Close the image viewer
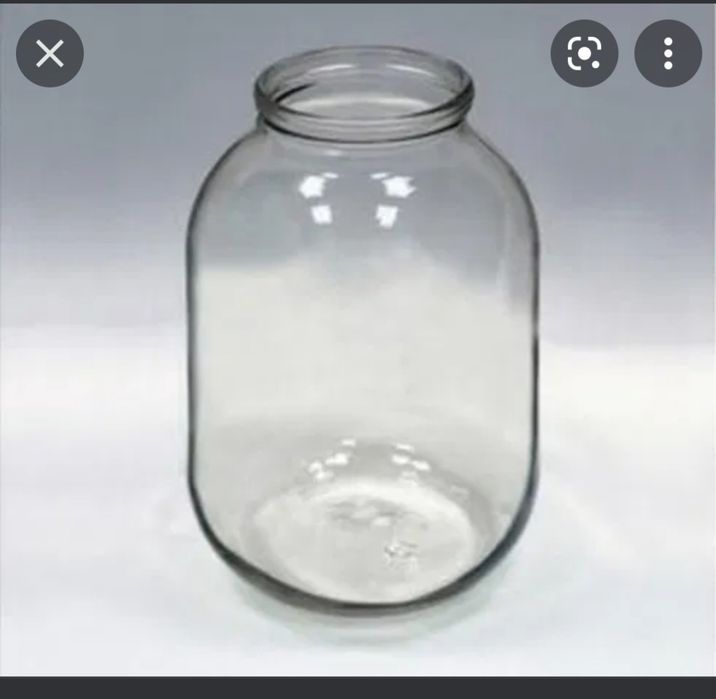Screen dimensions: 716x699 [50, 53]
